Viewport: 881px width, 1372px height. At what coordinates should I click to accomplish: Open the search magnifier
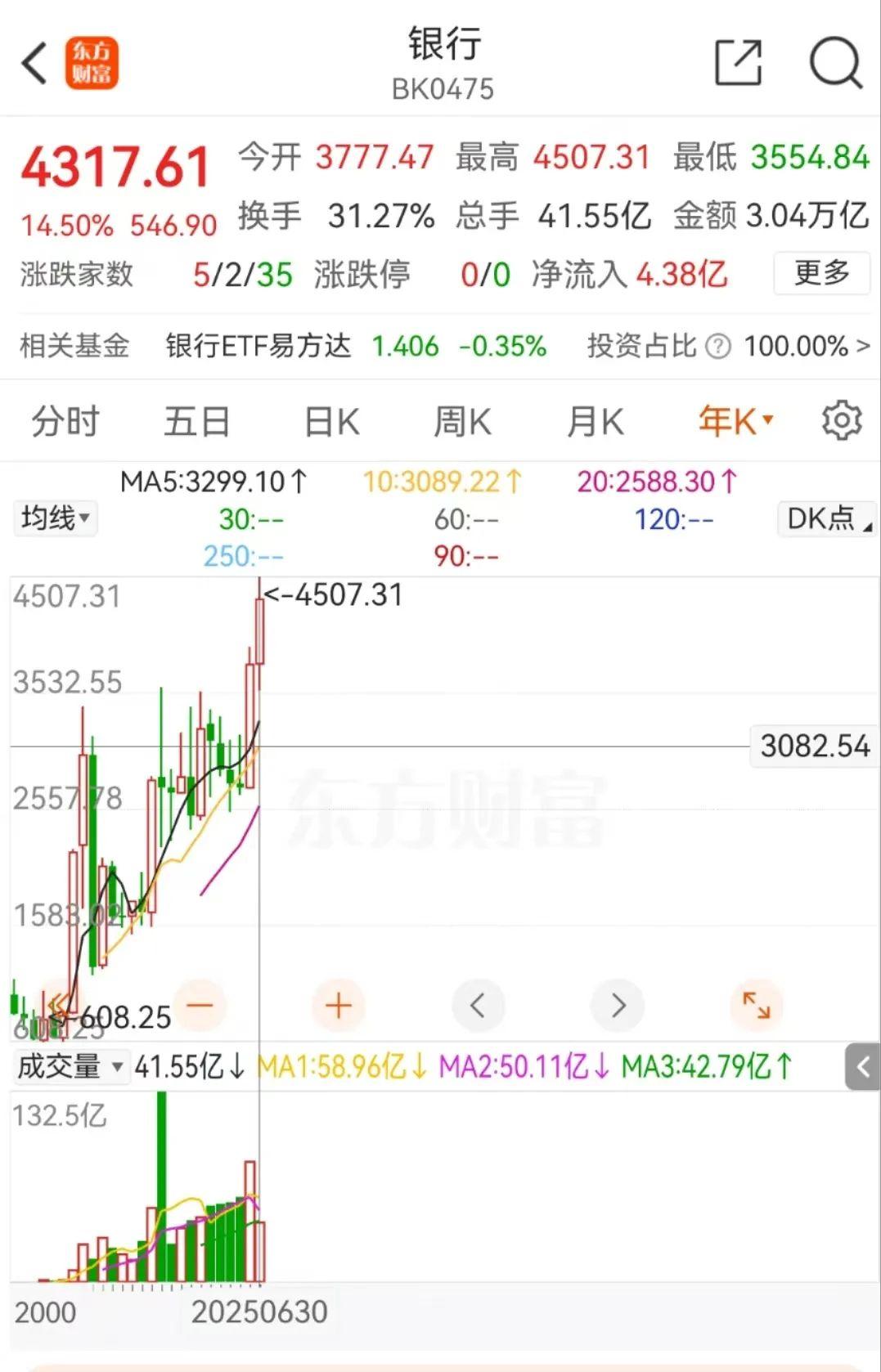(x=835, y=62)
